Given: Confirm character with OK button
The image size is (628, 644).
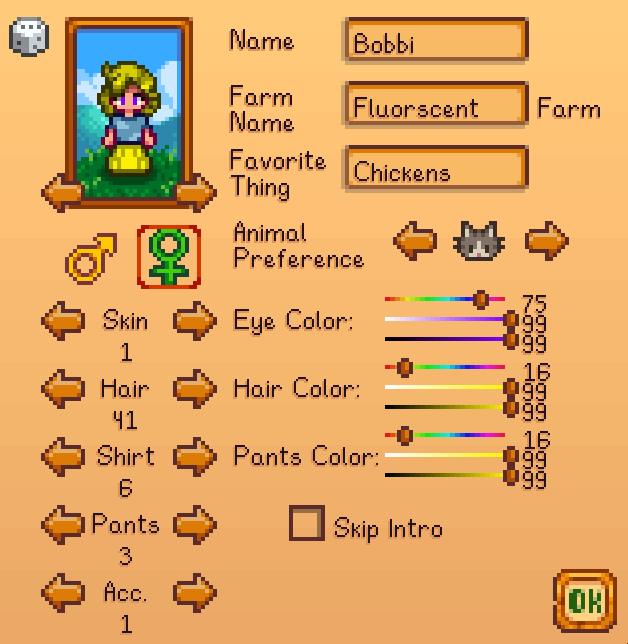Looking at the screenshot, I should (x=584, y=600).
